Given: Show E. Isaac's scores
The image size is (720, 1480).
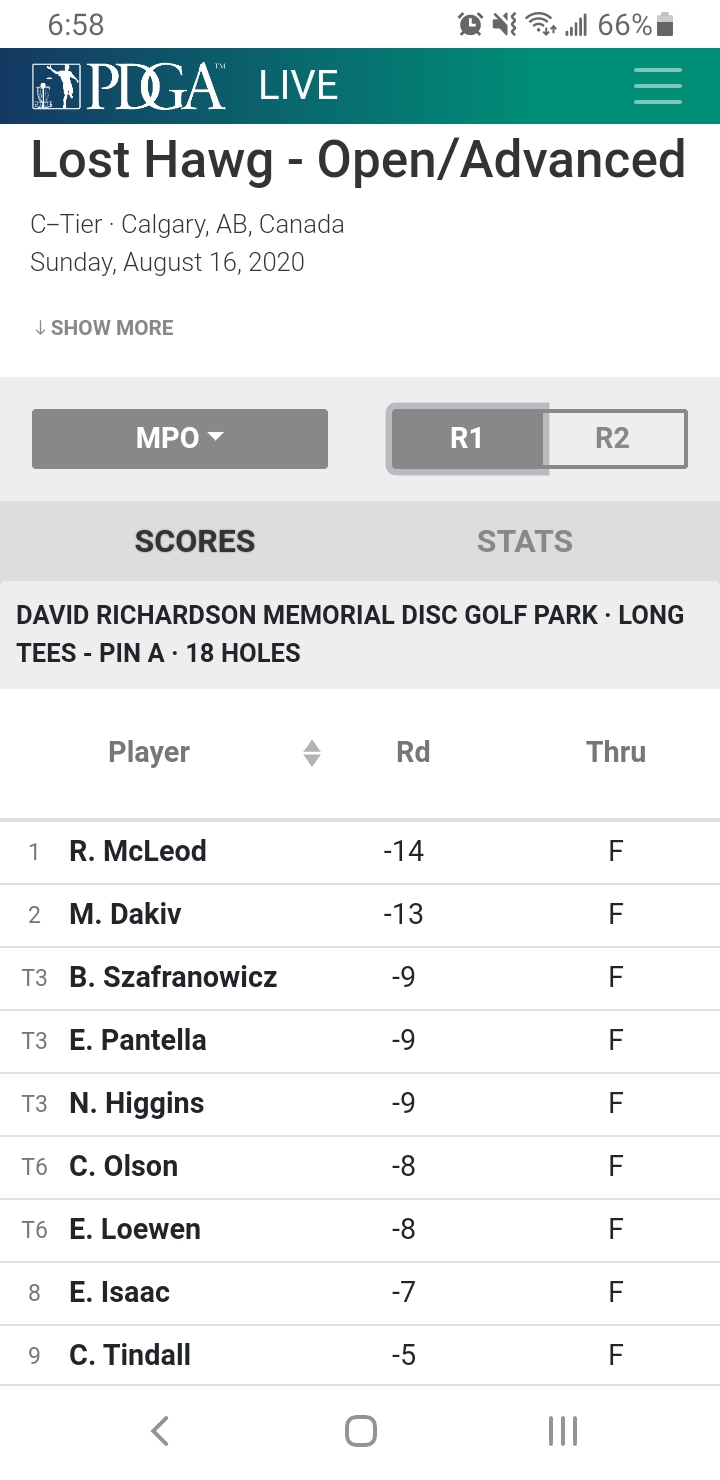Looking at the screenshot, I should (x=360, y=1293).
